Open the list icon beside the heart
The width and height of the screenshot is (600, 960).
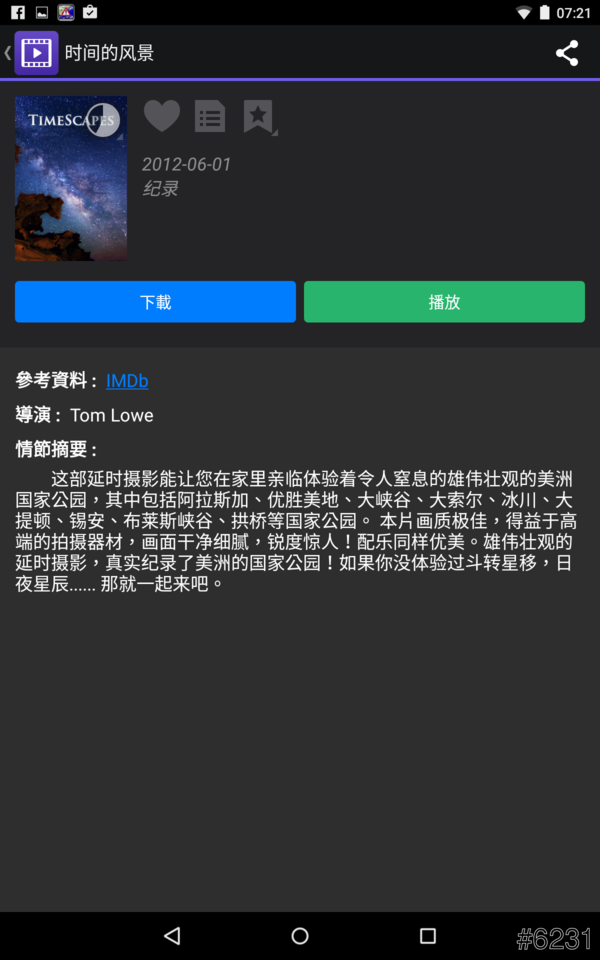tap(210, 117)
